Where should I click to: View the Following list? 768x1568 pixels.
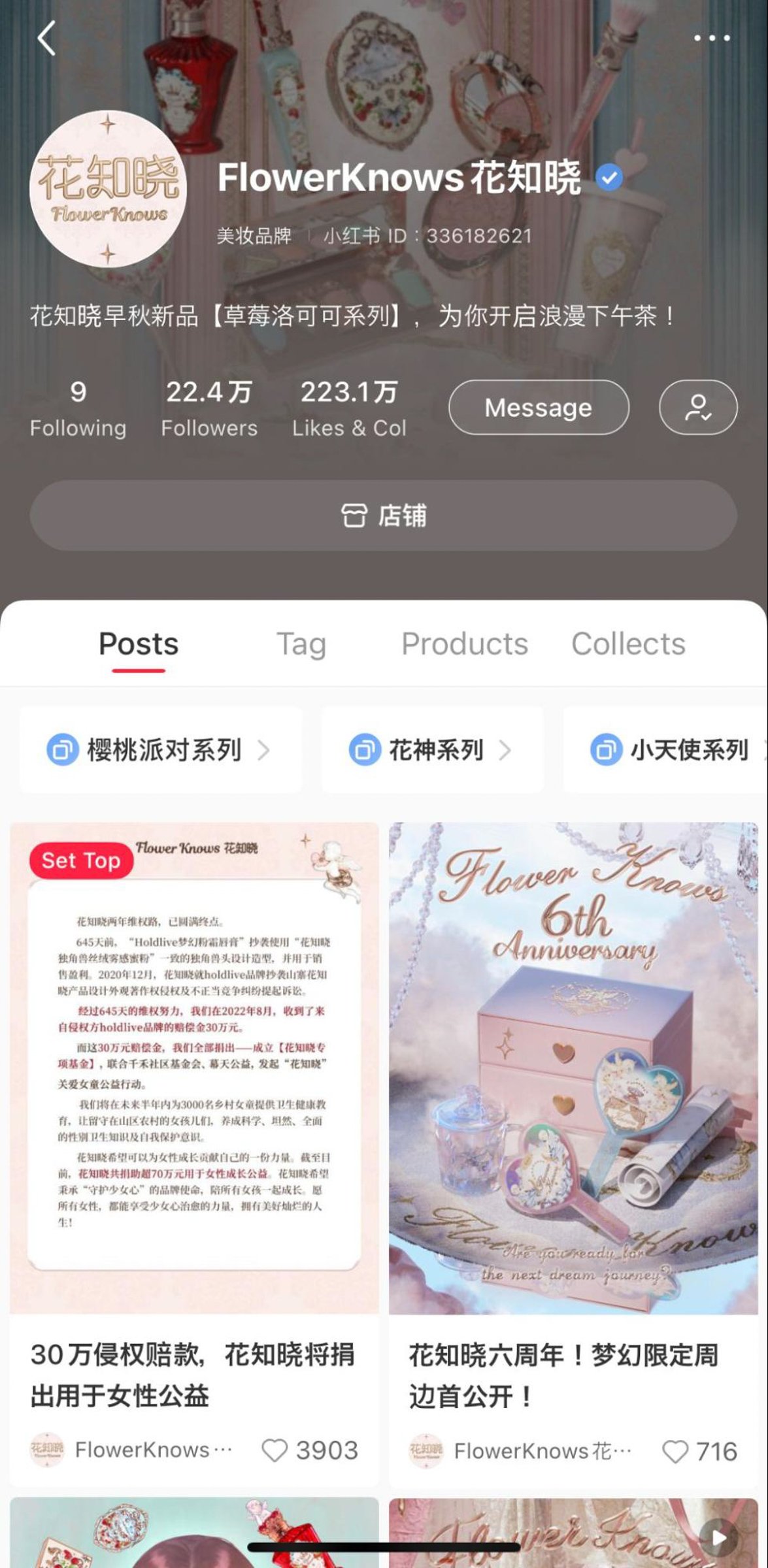tap(78, 409)
